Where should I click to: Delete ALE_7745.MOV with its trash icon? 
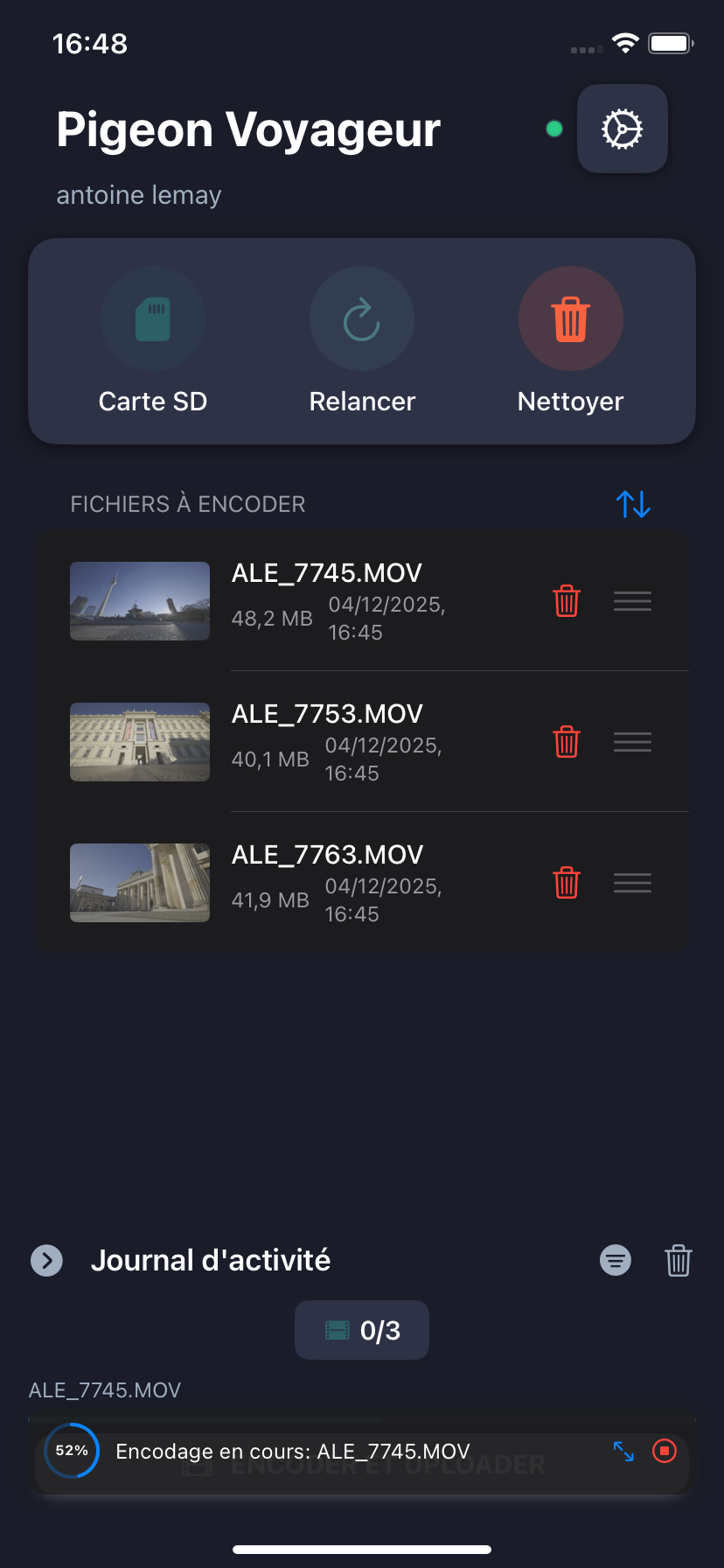click(x=566, y=601)
